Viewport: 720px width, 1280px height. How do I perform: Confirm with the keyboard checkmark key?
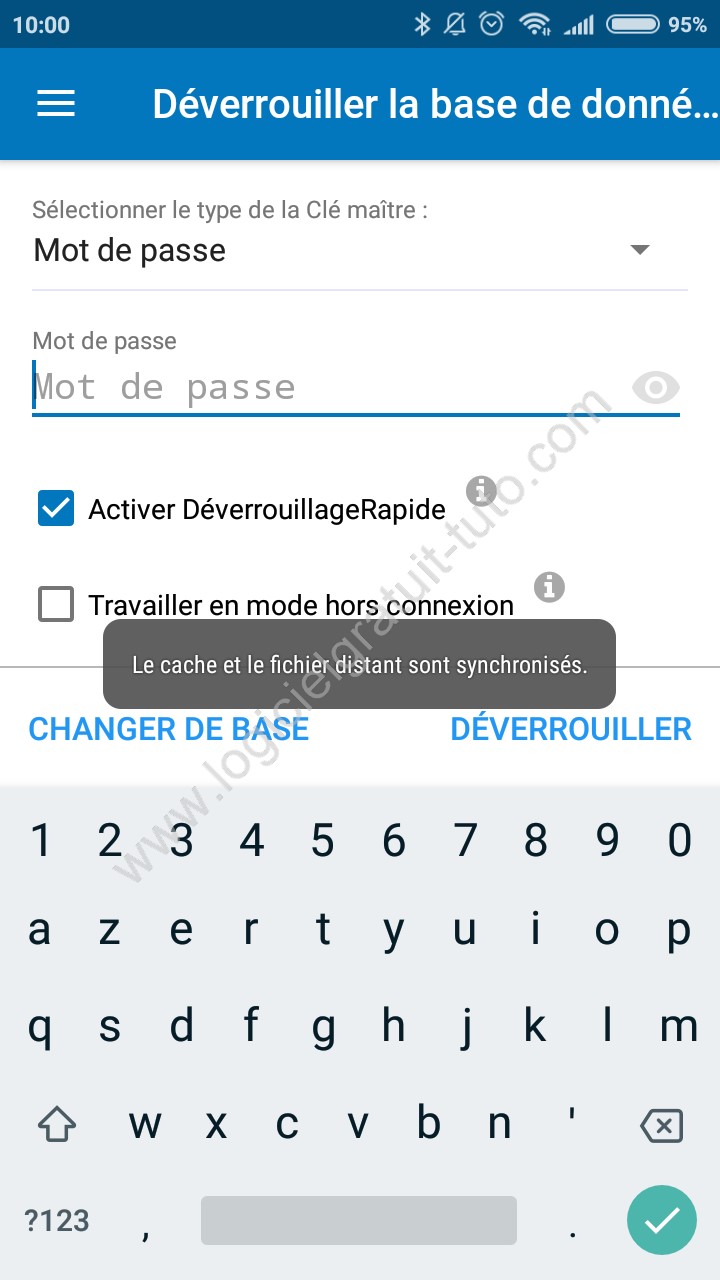(661, 1220)
